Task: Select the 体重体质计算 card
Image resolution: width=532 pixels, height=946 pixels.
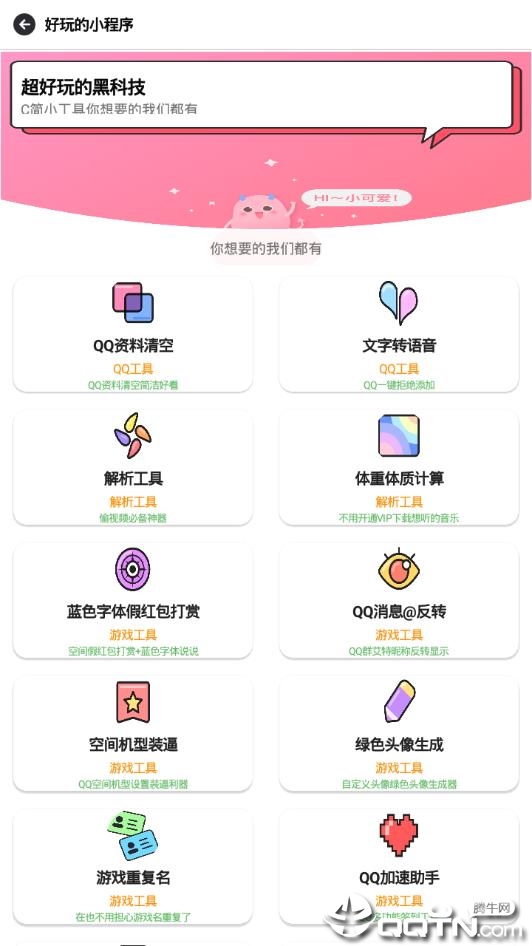Action: [x=399, y=468]
